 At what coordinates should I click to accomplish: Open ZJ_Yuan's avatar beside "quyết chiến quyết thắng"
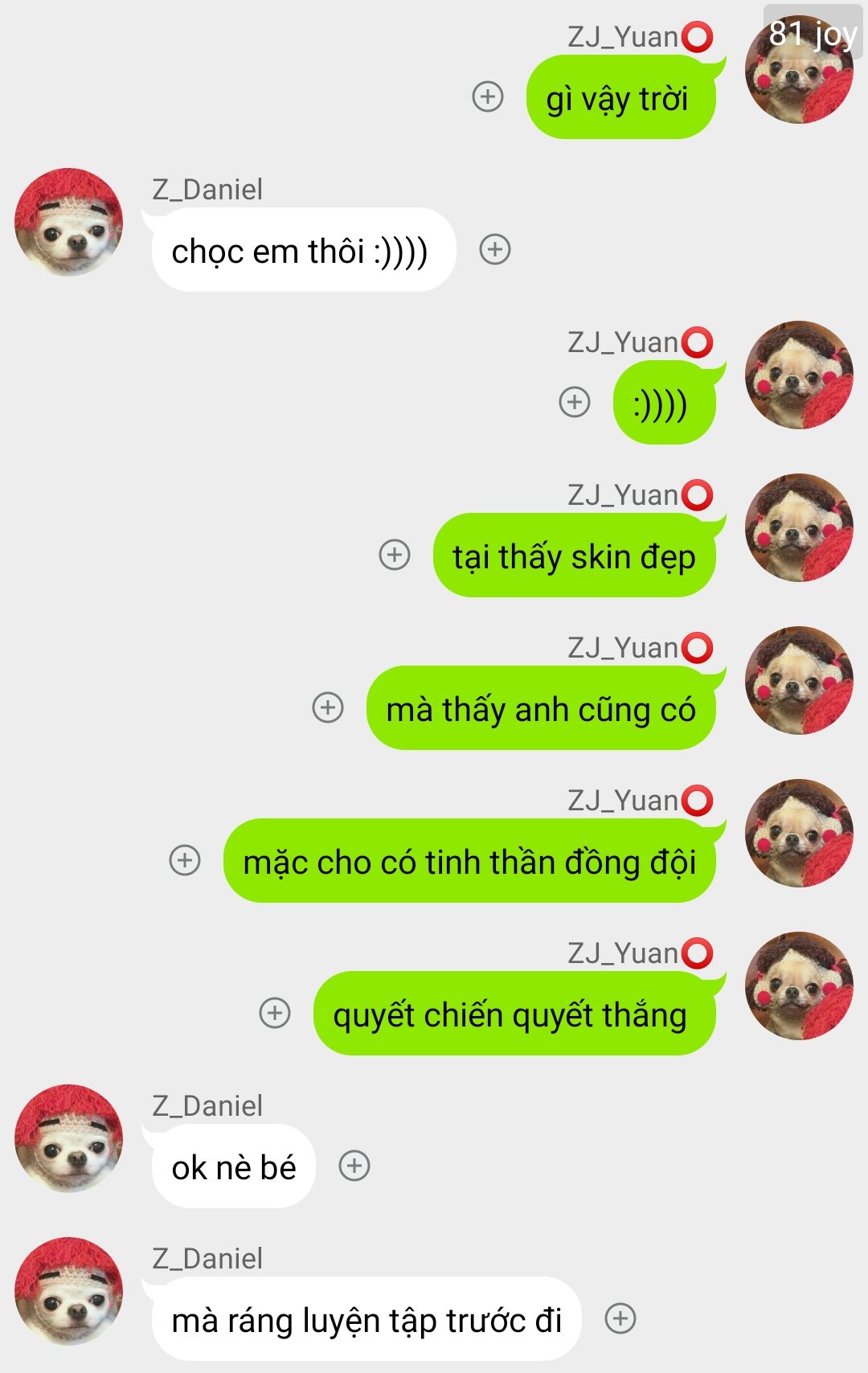tap(799, 986)
